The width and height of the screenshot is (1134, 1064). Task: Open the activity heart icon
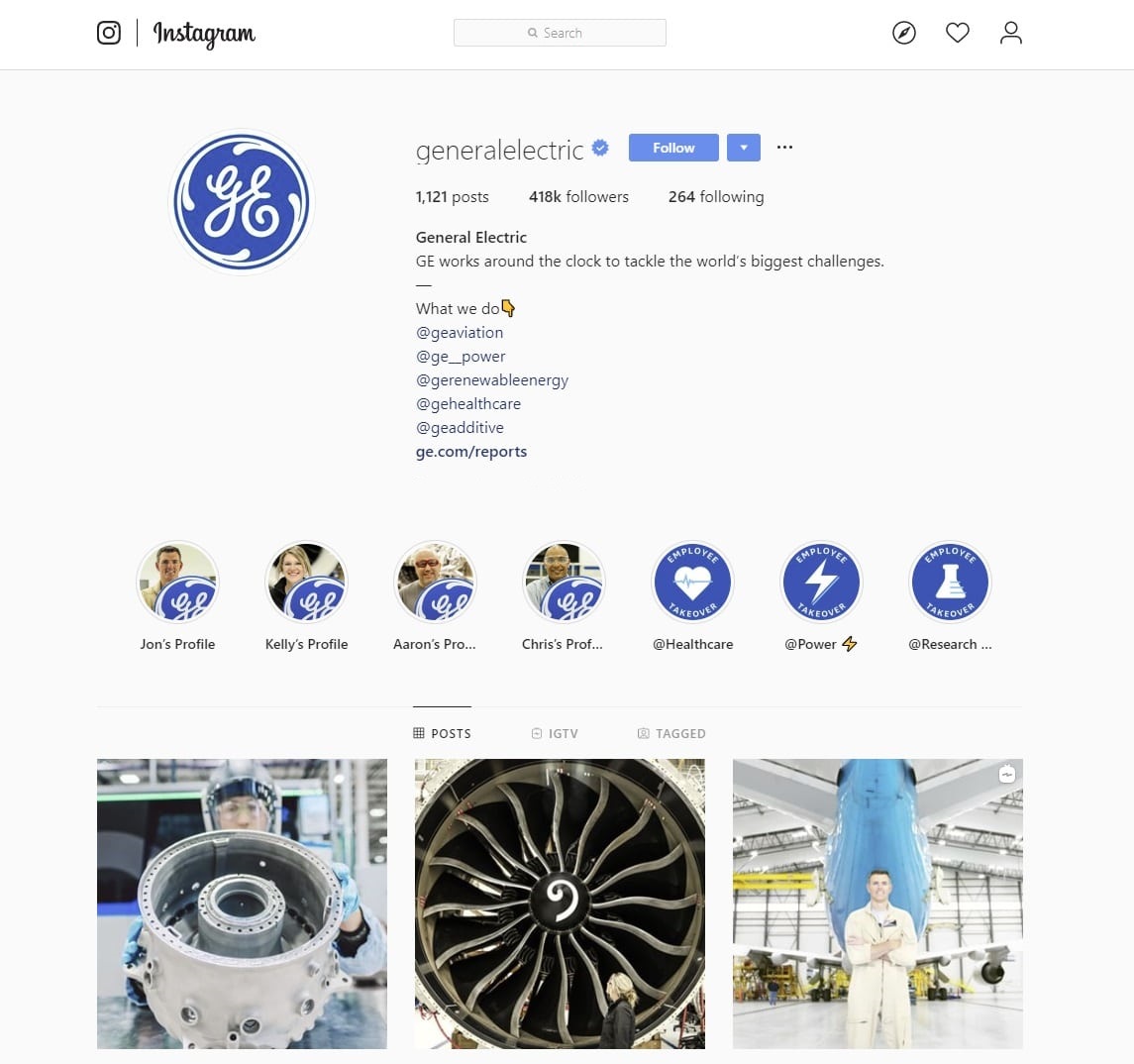958,33
